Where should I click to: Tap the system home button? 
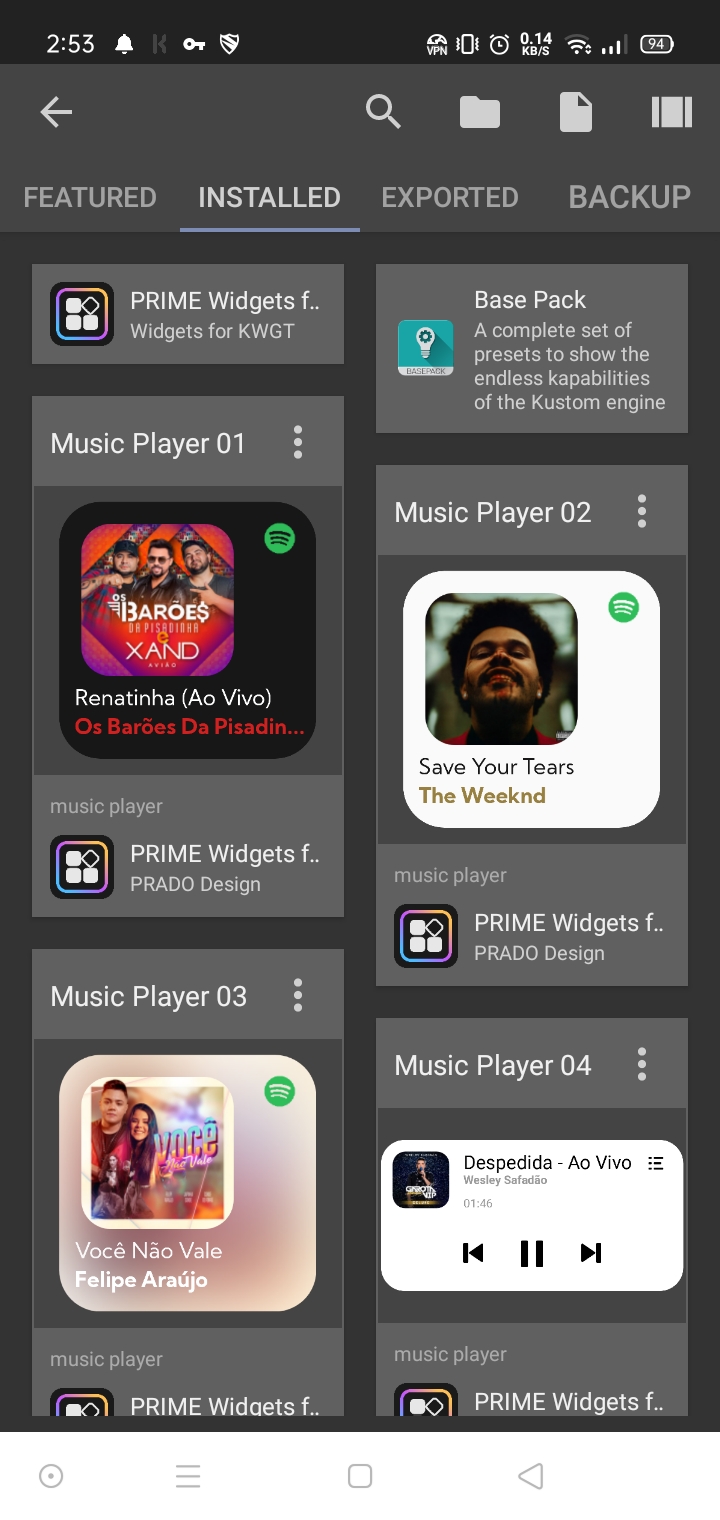click(x=360, y=1476)
